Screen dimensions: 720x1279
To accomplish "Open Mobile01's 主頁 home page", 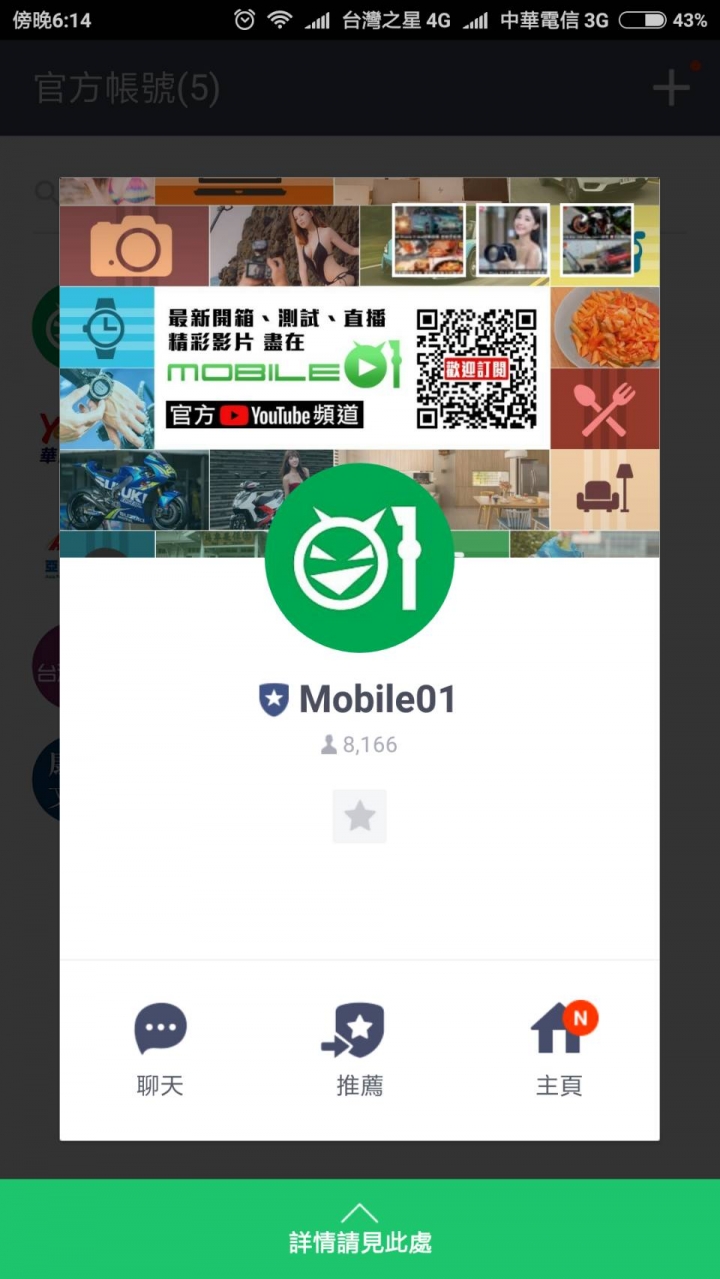I will (559, 1048).
